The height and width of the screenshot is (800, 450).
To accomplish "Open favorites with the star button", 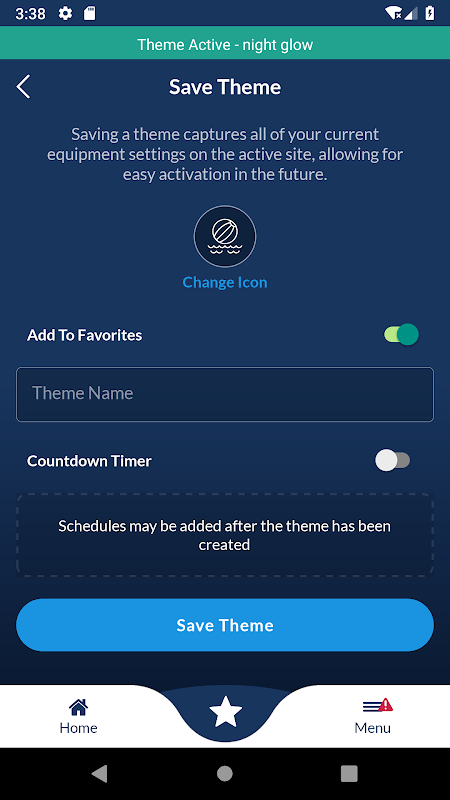I will (225, 712).
